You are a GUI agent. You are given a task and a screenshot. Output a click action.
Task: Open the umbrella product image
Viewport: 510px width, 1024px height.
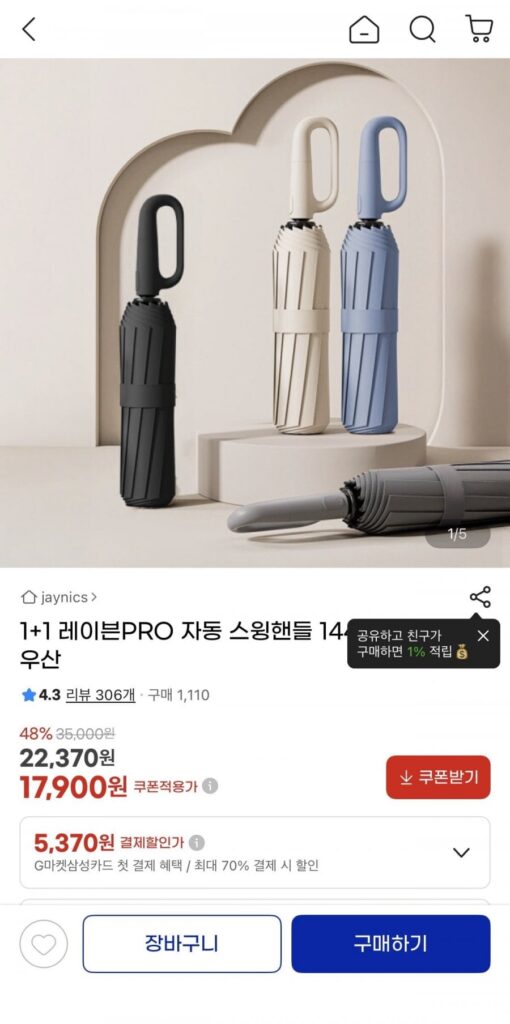tap(255, 313)
